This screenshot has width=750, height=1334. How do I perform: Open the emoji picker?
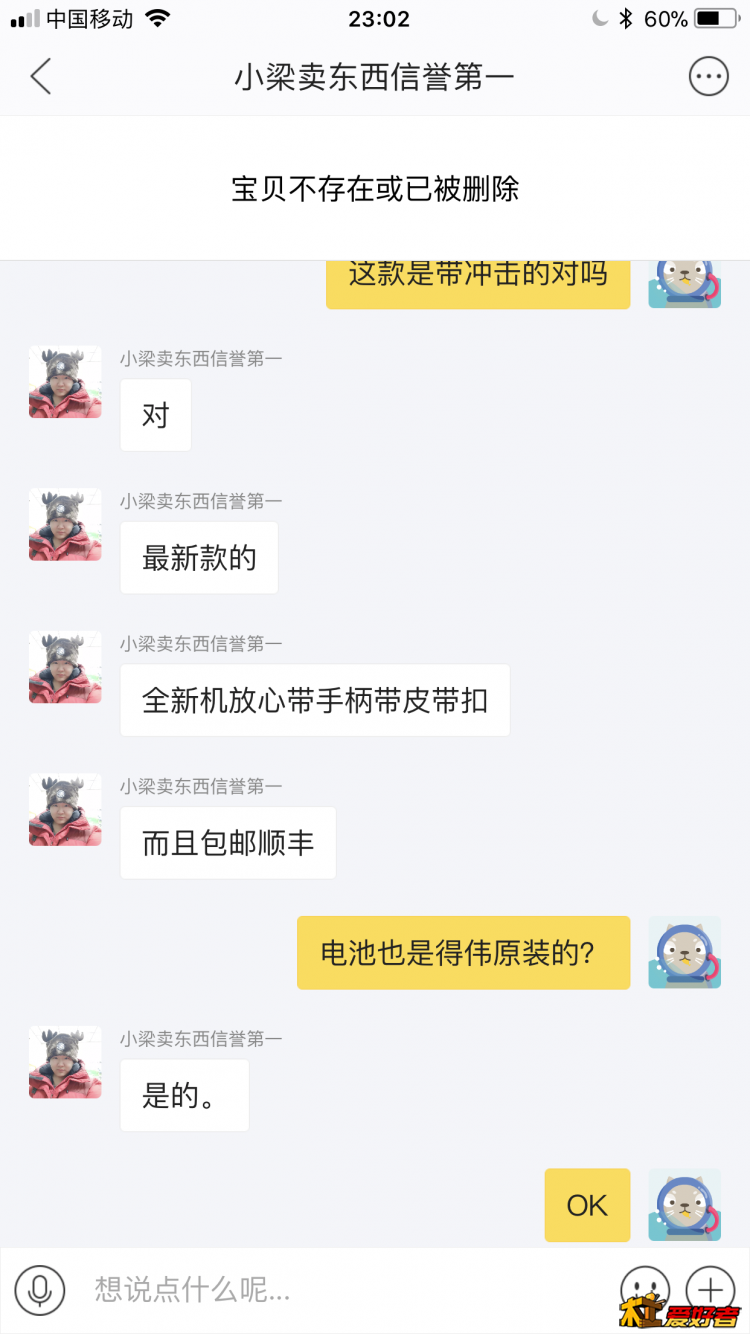click(x=644, y=1287)
